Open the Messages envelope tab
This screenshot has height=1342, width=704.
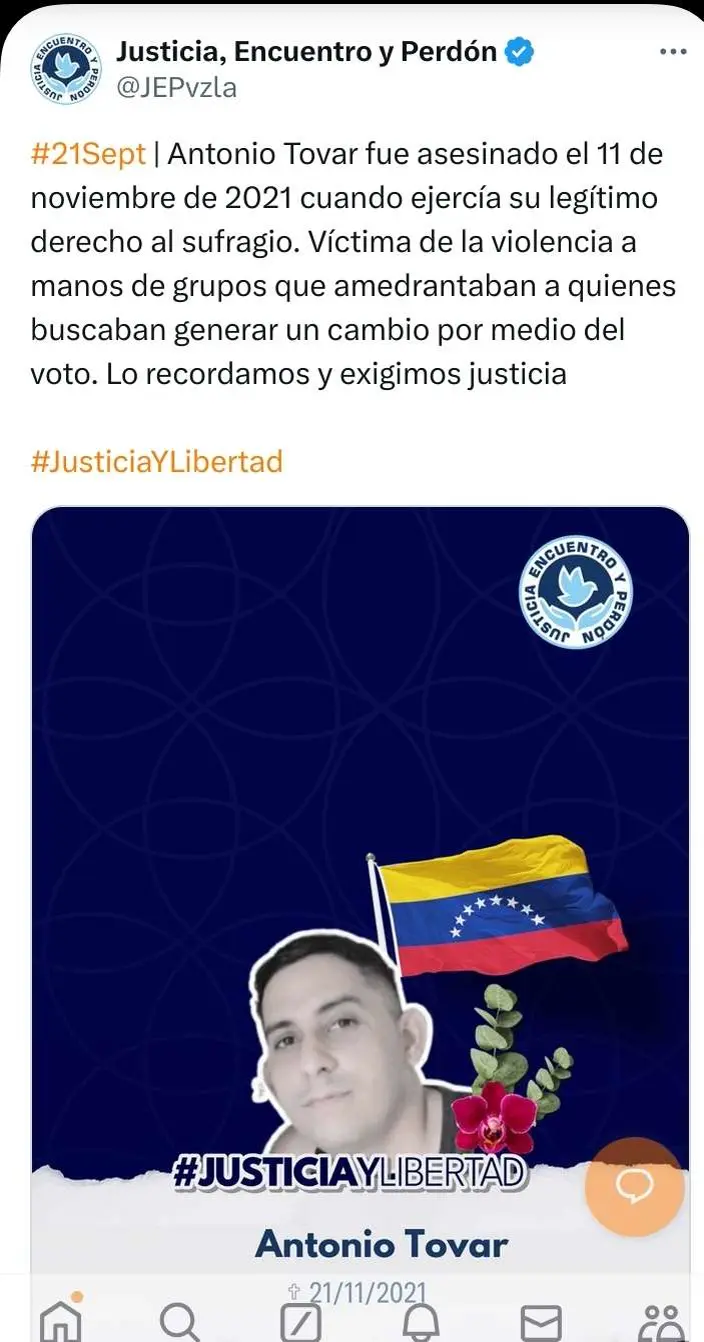coord(541,1320)
